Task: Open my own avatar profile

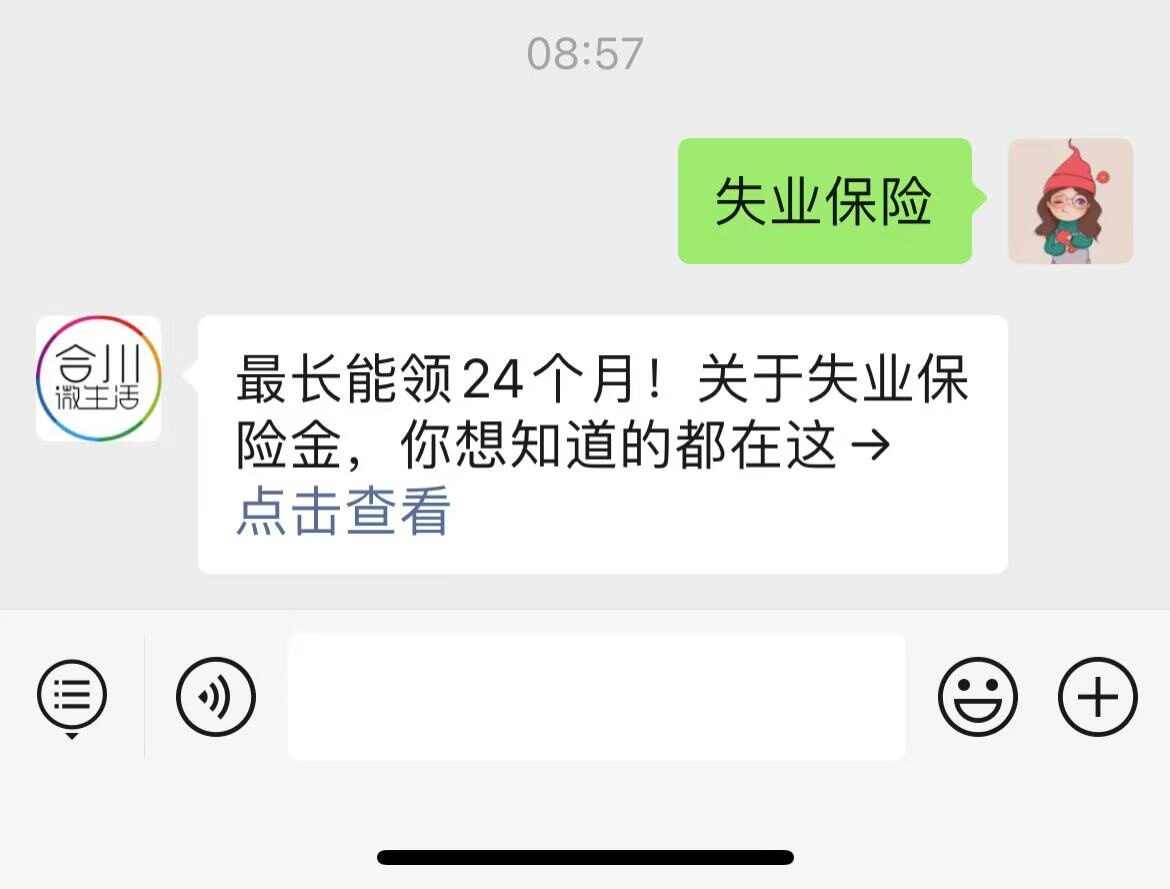Action: point(1070,201)
